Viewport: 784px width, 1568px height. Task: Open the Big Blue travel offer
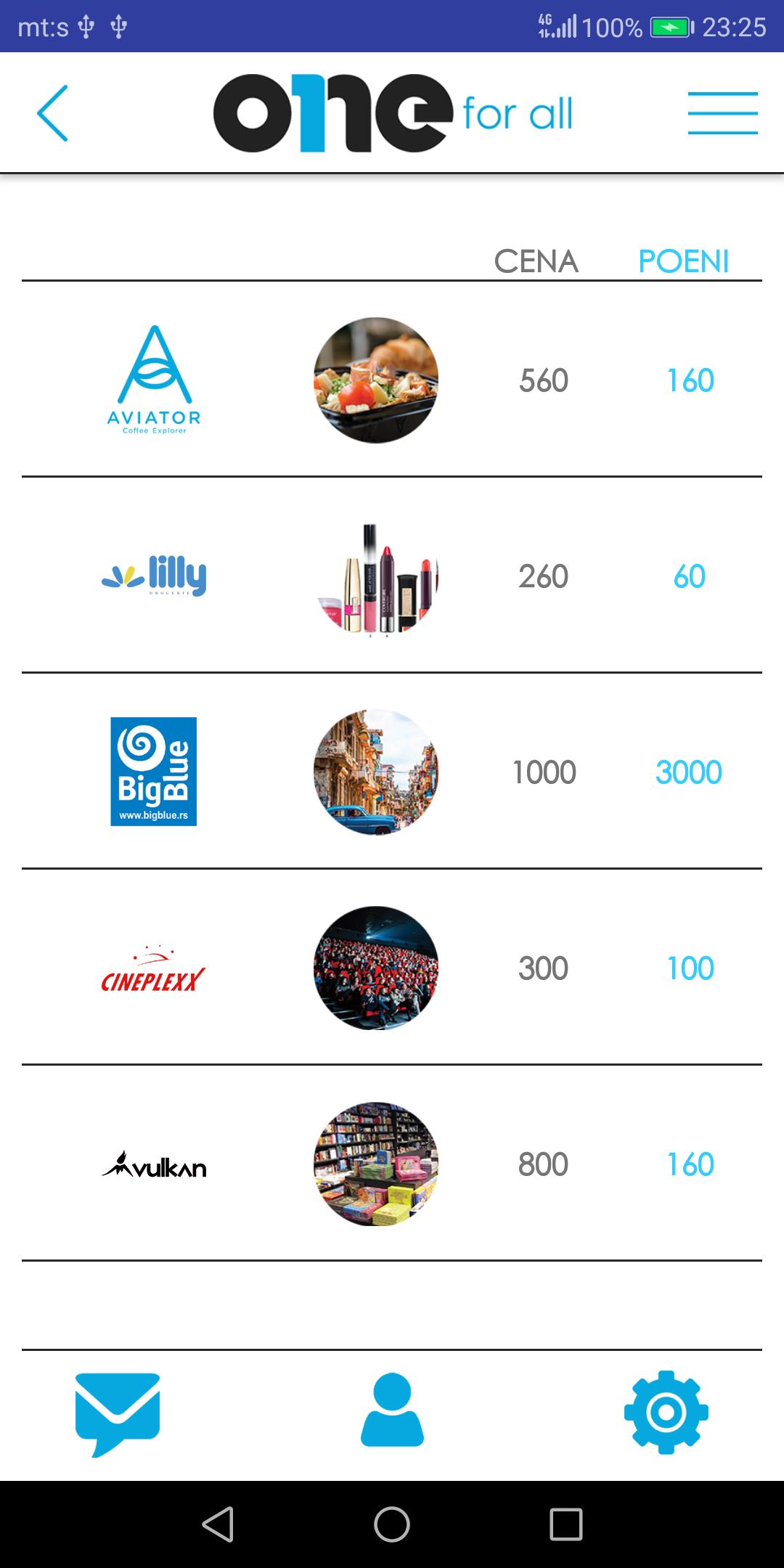154,772
